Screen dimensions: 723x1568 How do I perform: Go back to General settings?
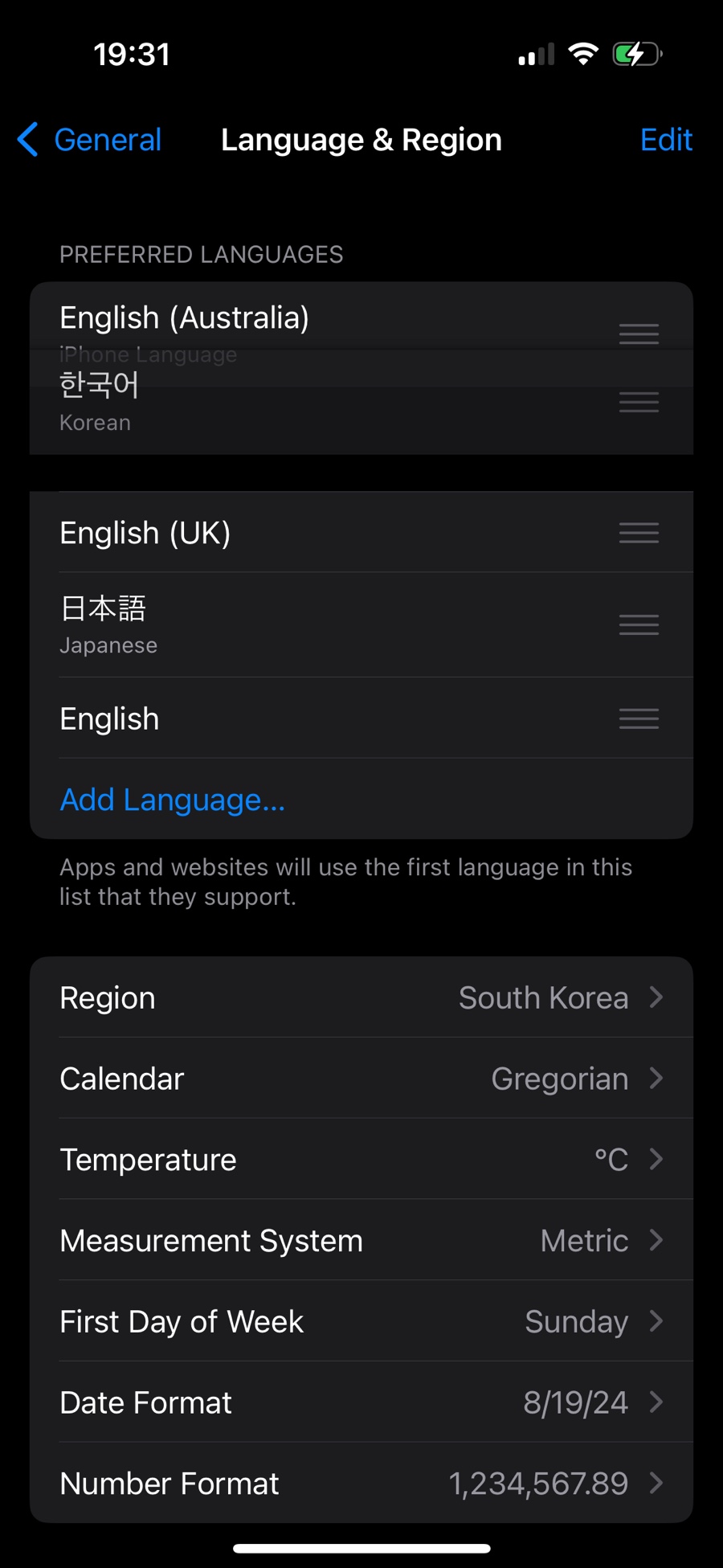(90, 140)
